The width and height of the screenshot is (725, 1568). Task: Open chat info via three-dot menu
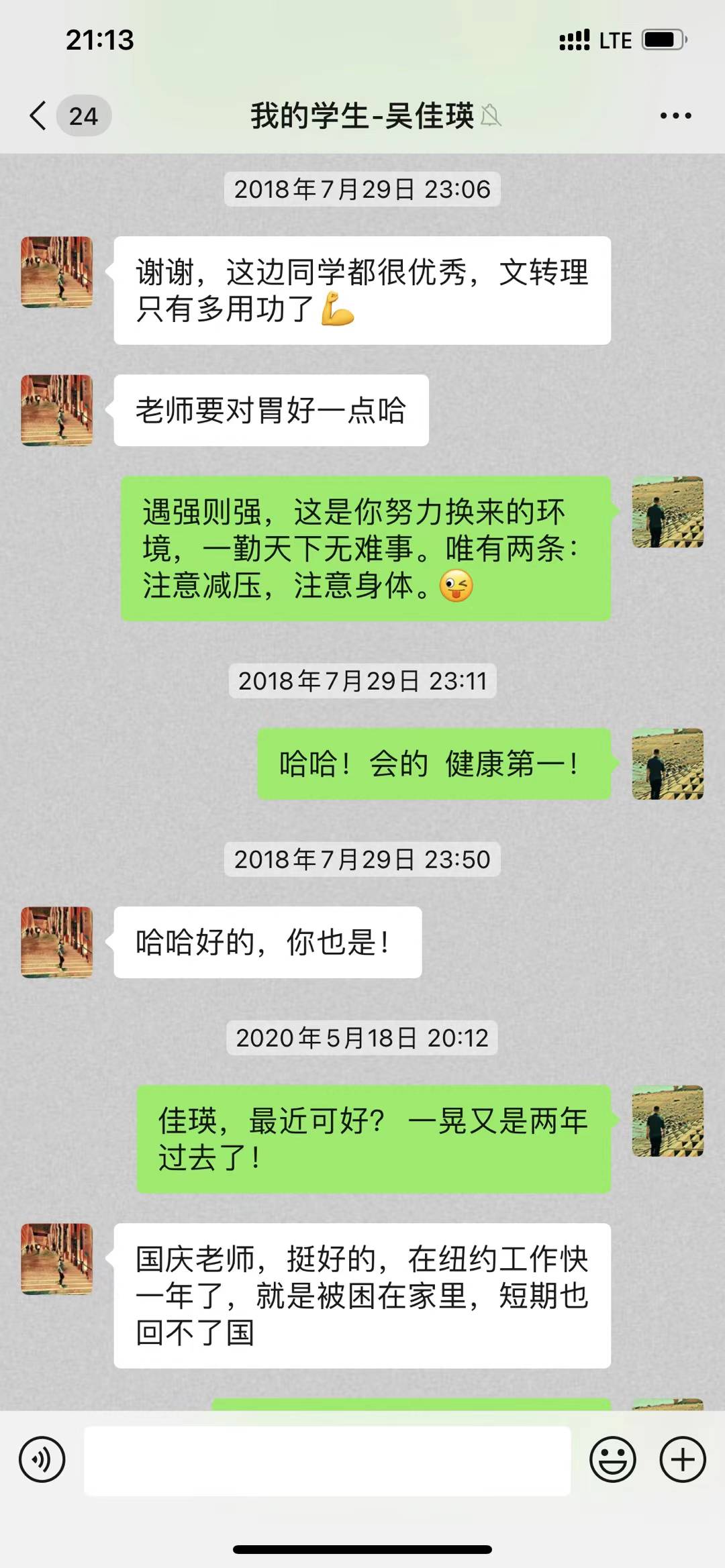(x=675, y=115)
